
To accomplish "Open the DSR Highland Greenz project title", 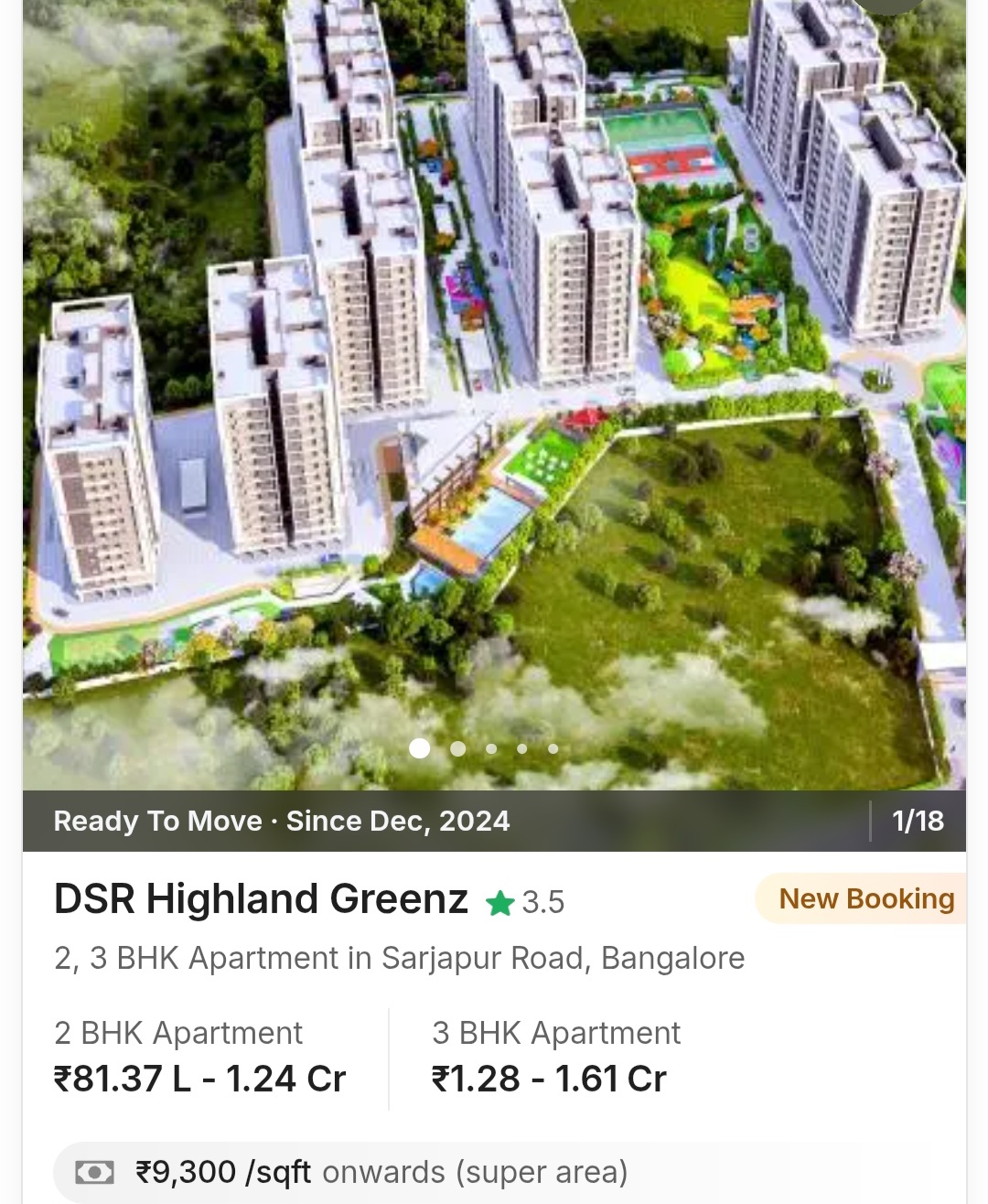I will 261,898.
